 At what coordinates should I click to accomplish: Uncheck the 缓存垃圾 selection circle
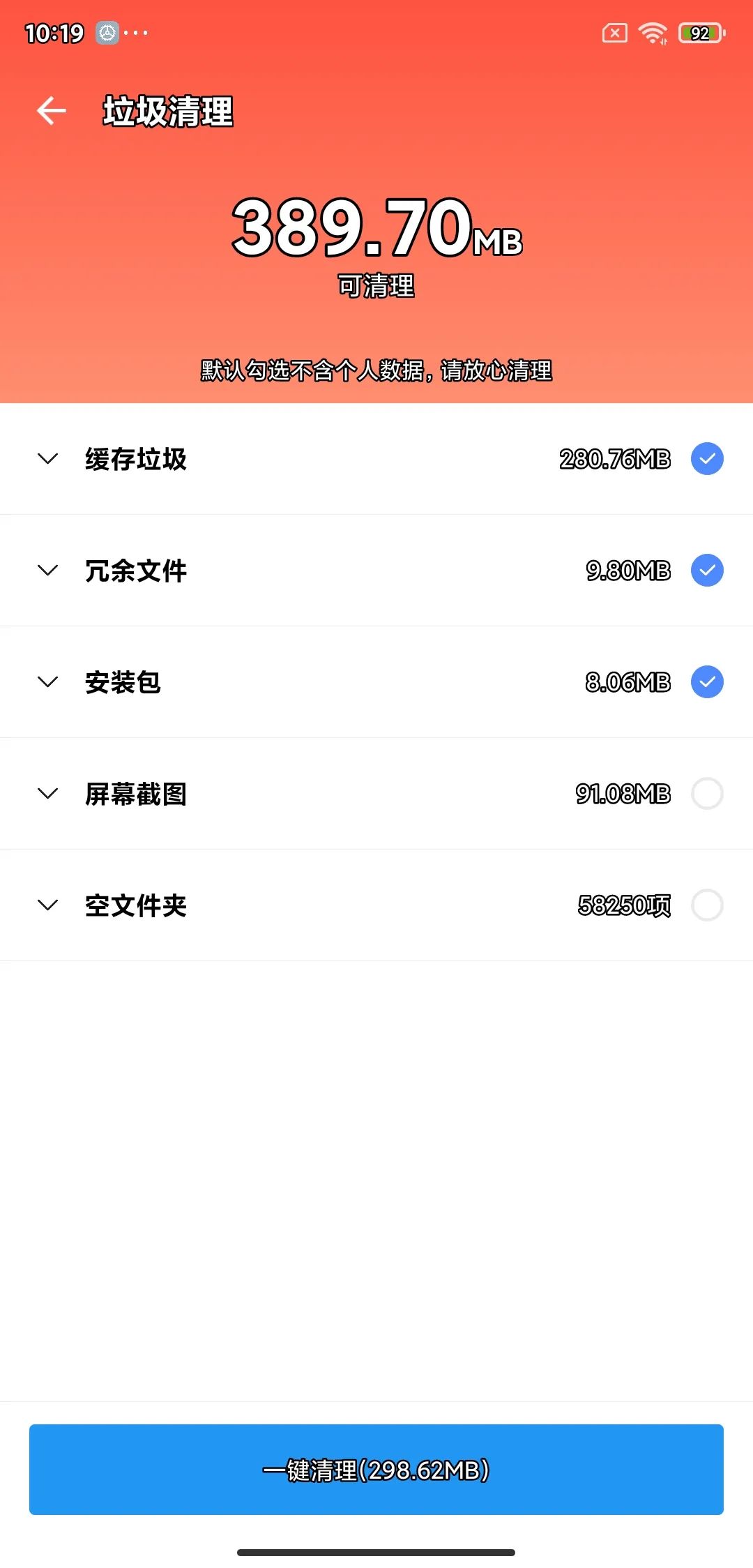tap(707, 459)
